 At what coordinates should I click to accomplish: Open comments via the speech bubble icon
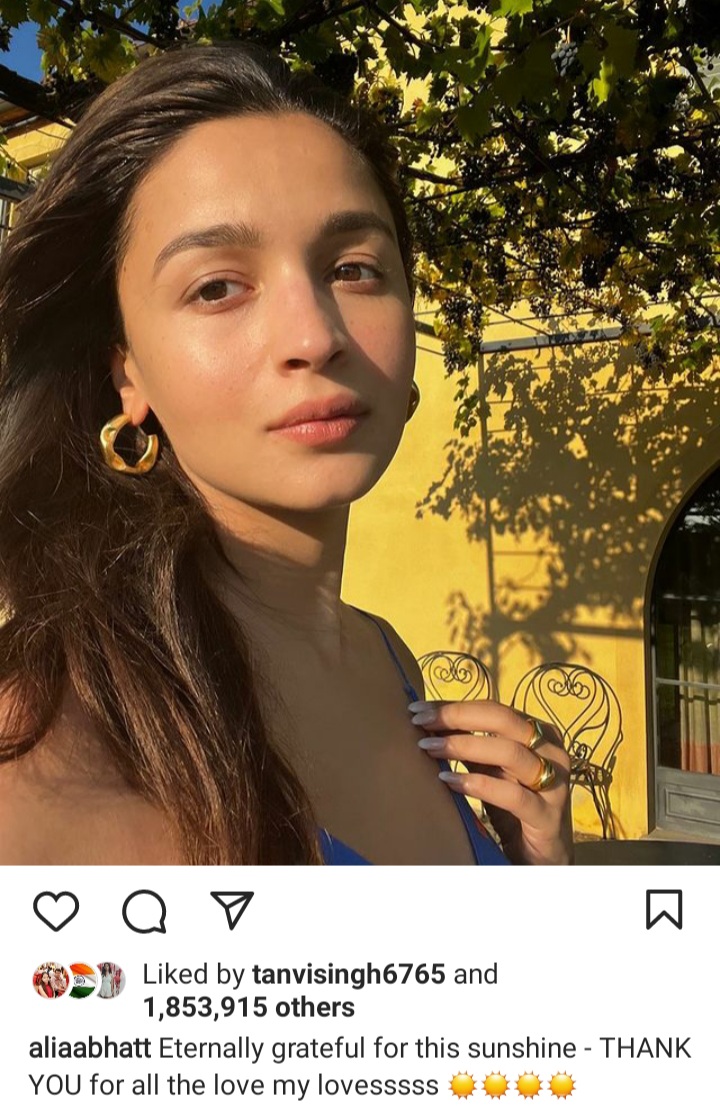(x=144, y=911)
